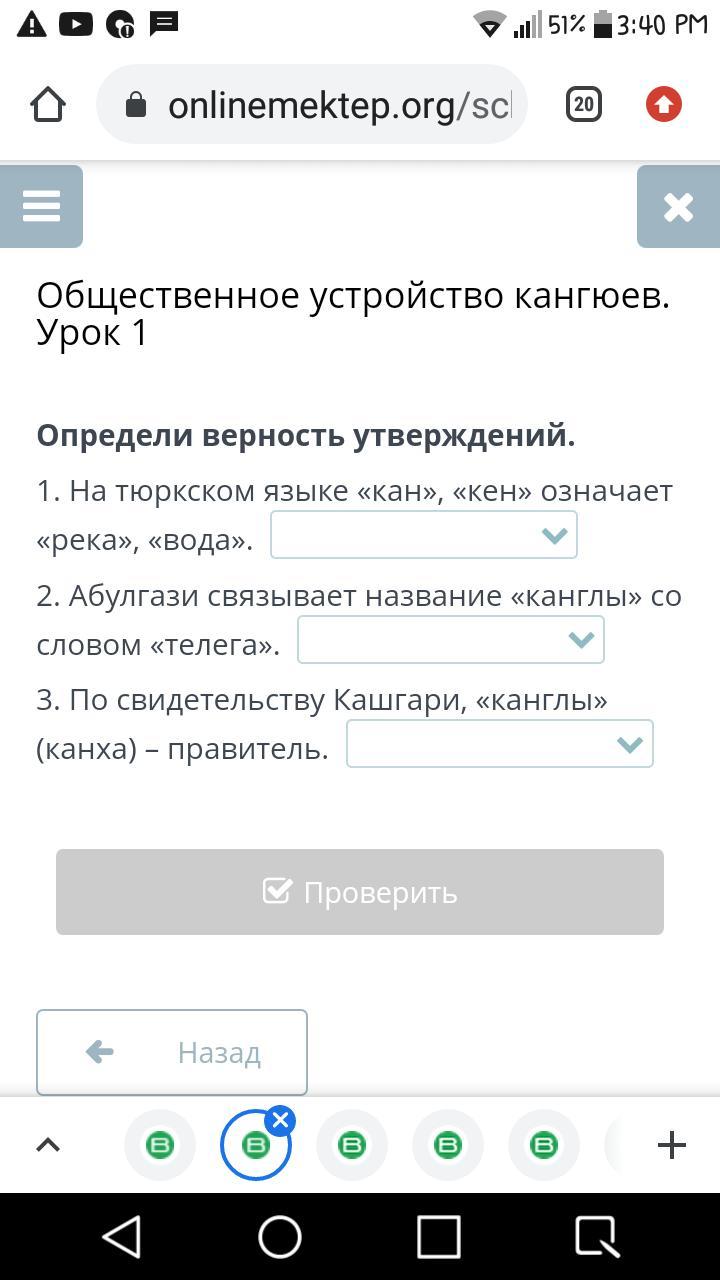Tap the red upload arrow icon

[x=664, y=104]
